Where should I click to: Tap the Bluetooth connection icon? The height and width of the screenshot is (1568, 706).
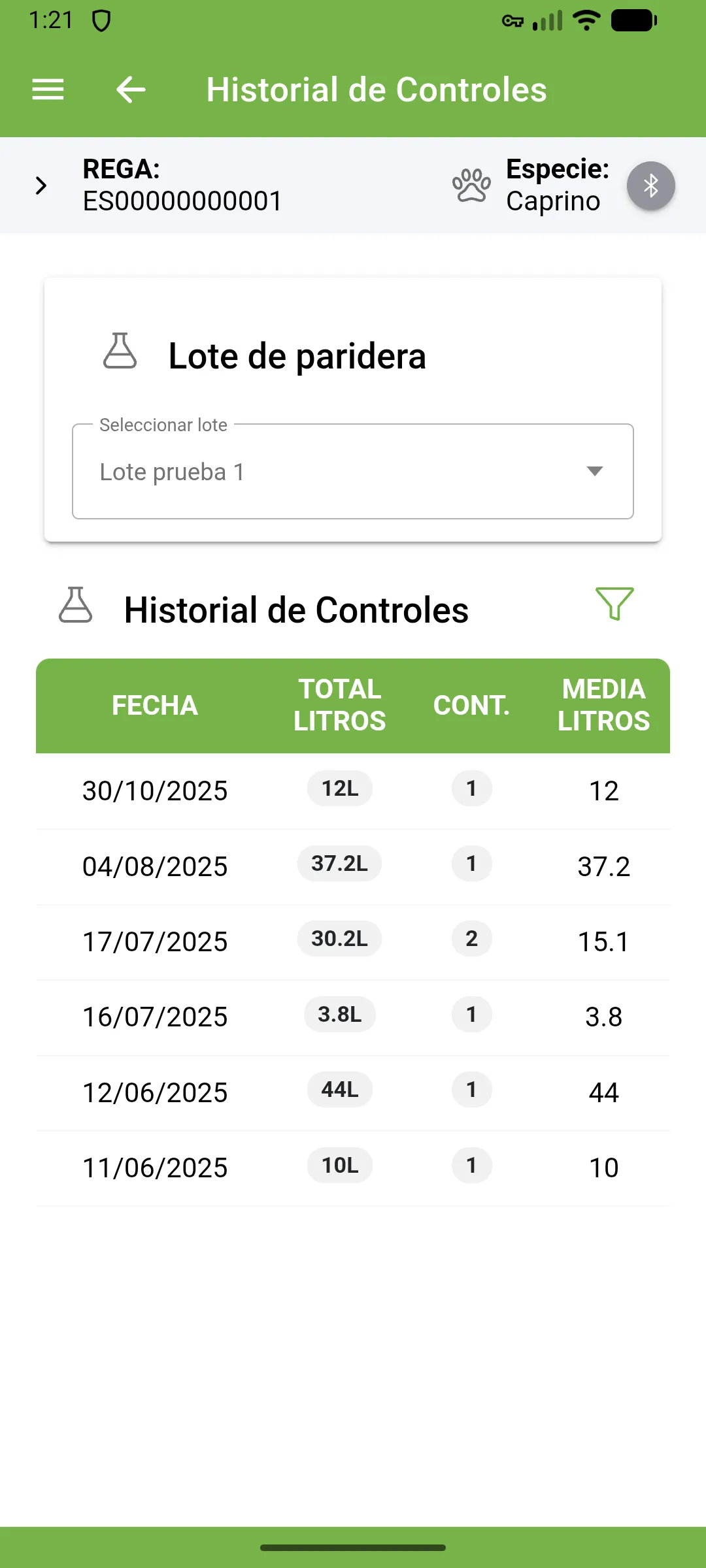point(650,186)
